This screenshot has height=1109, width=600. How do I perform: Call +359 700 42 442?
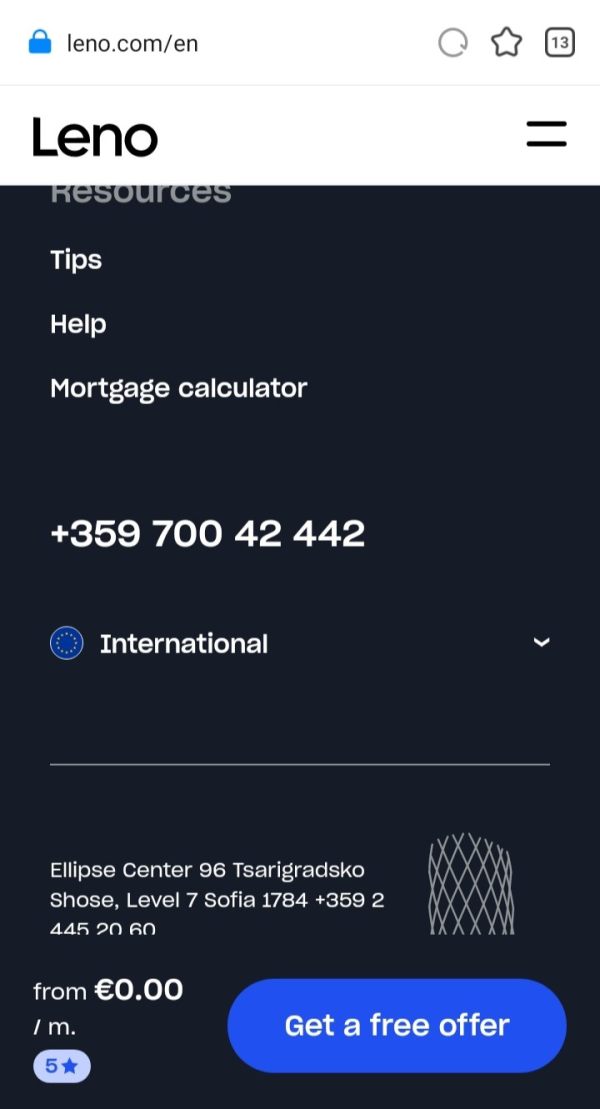pos(207,533)
